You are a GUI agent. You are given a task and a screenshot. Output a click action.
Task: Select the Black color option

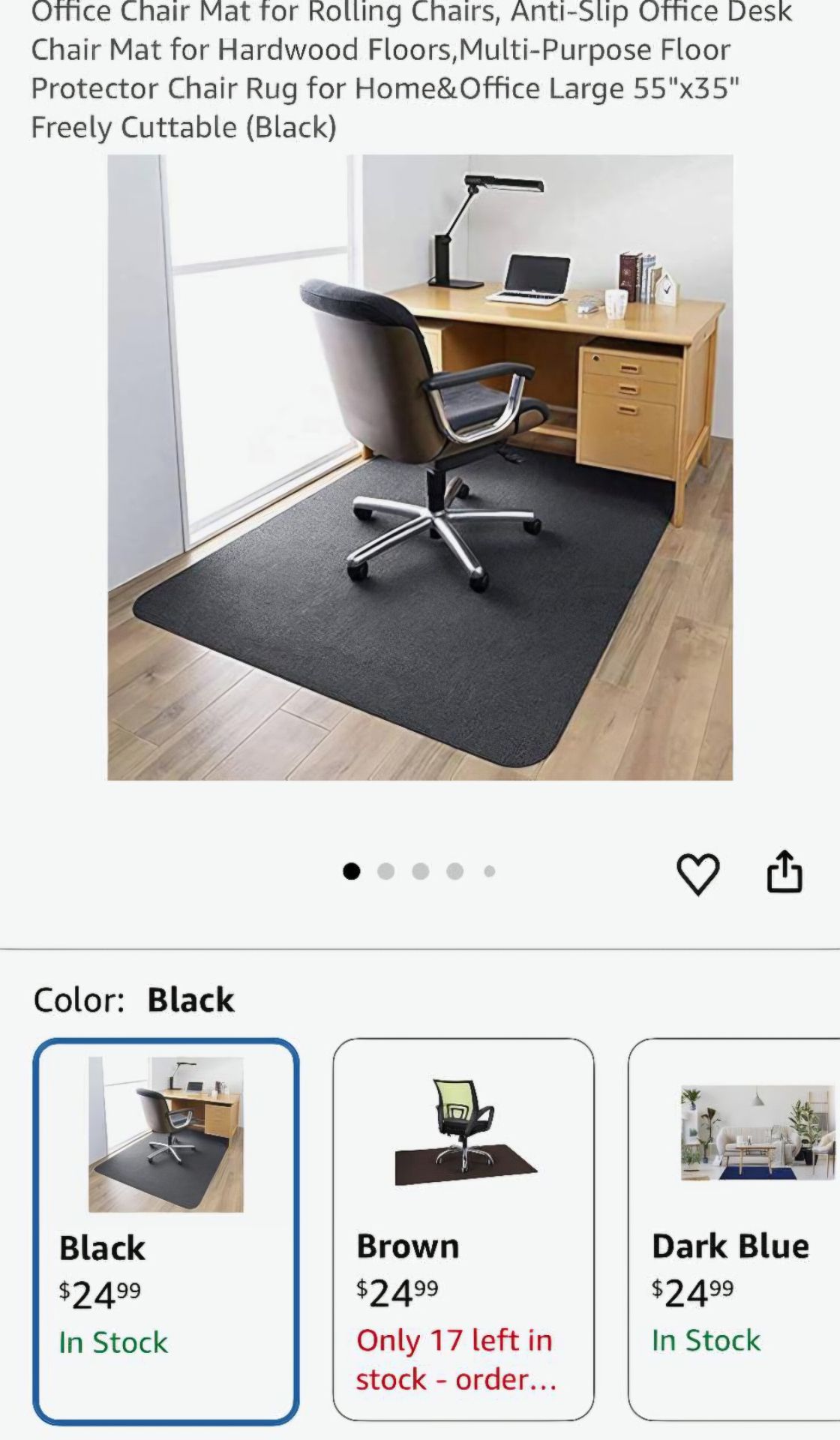(166, 1231)
